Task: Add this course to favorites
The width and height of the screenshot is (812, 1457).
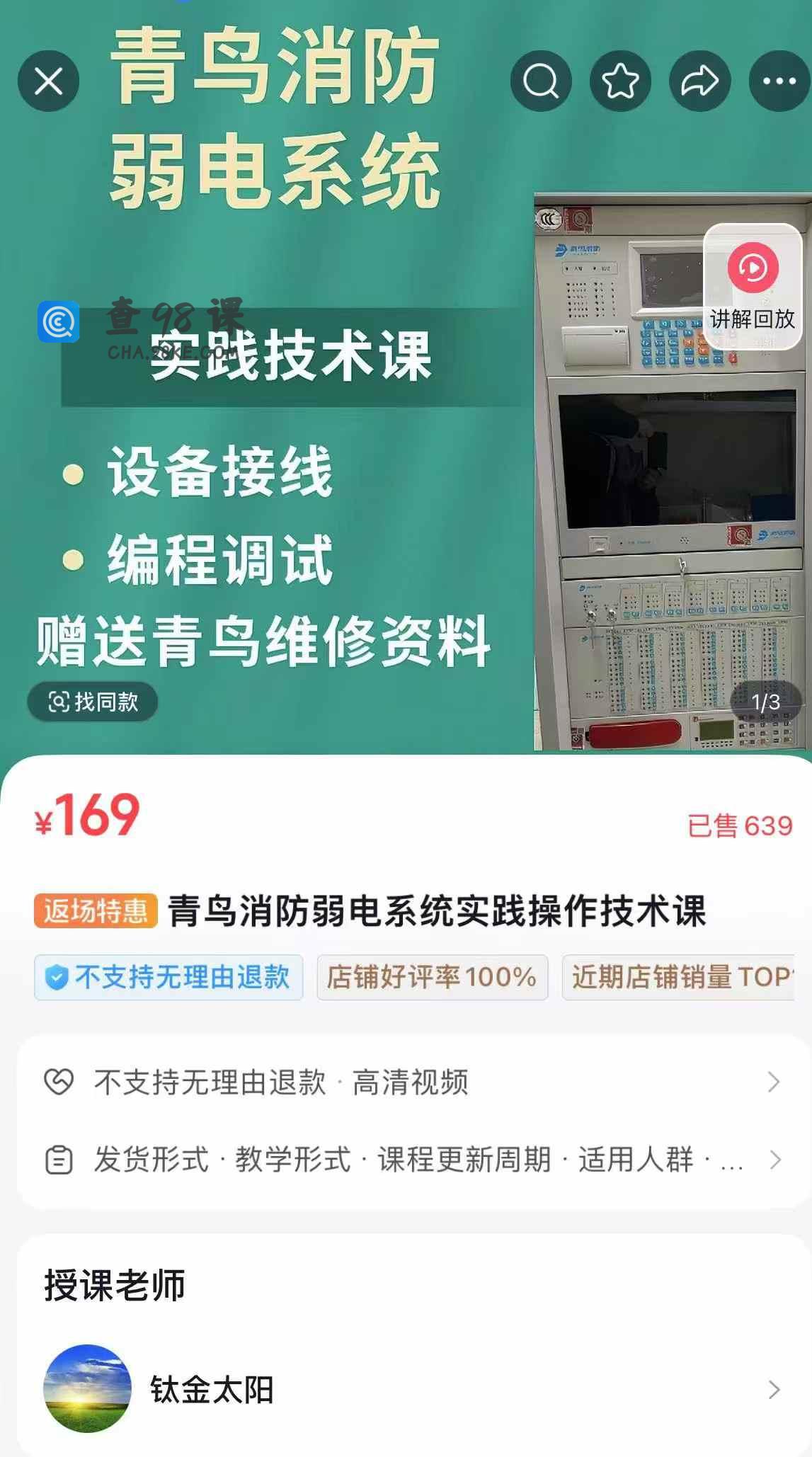Action: 620,81
